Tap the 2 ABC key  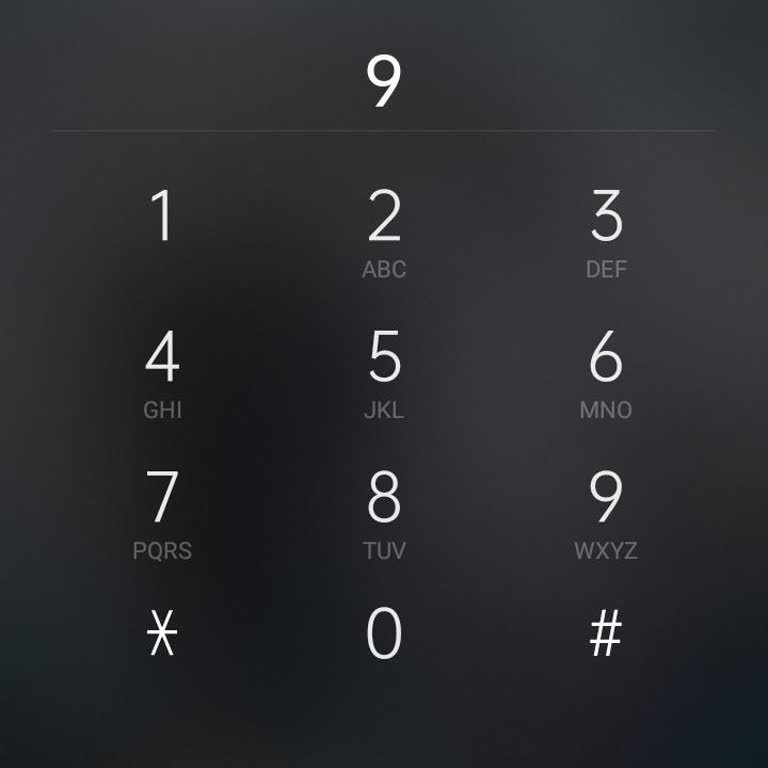point(384,230)
